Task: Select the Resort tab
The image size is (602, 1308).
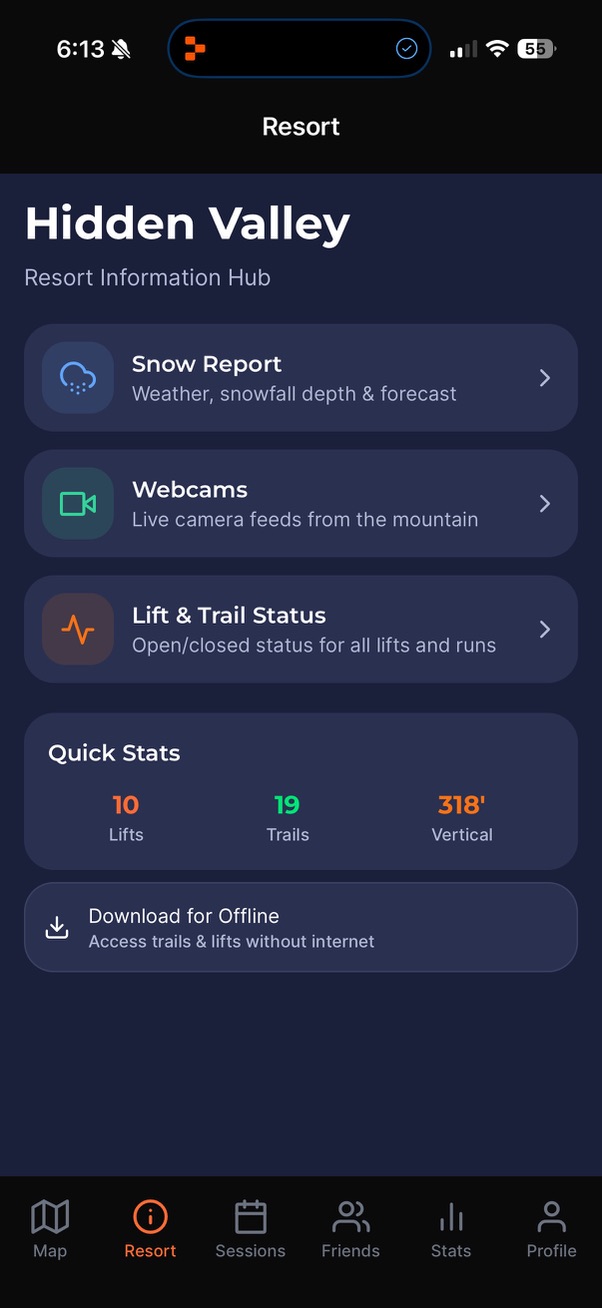Action: (x=150, y=1230)
